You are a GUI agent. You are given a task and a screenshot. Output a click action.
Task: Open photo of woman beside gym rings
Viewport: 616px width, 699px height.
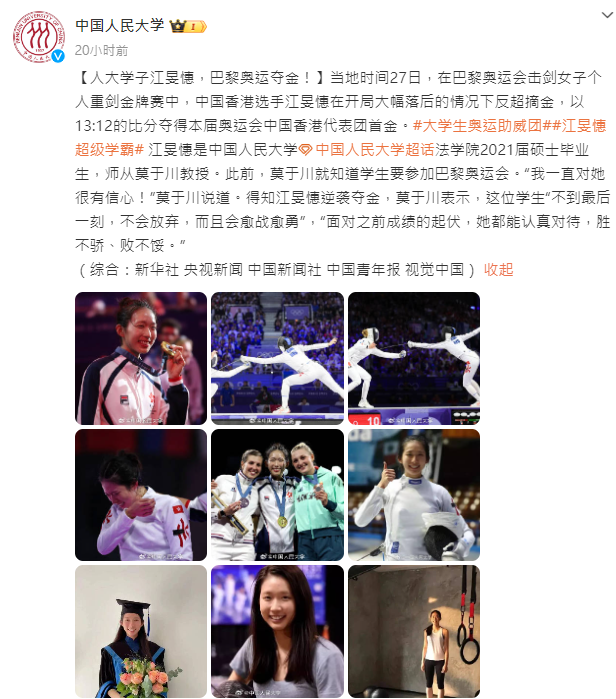tap(413, 631)
